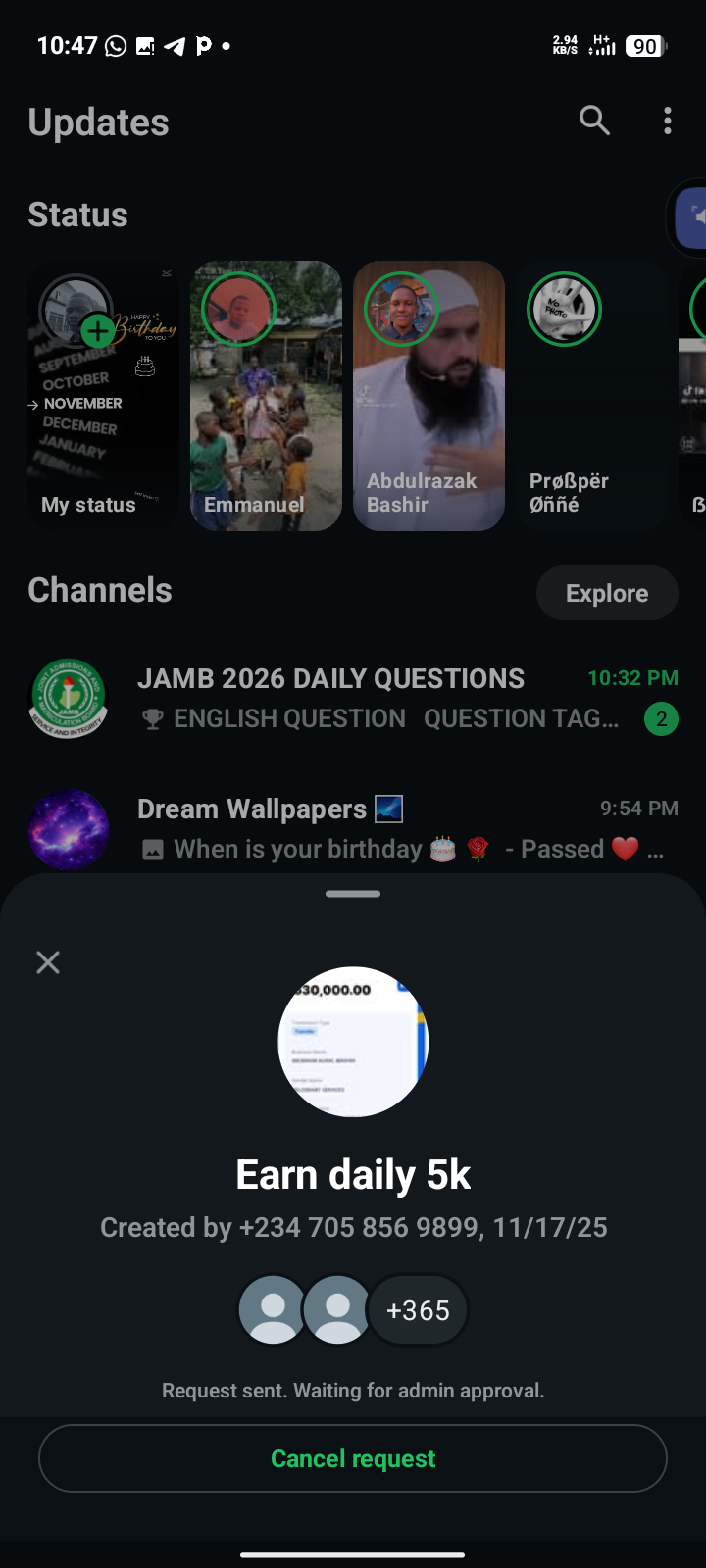Add to My status
Screen dimensions: 706x1568
click(x=96, y=331)
